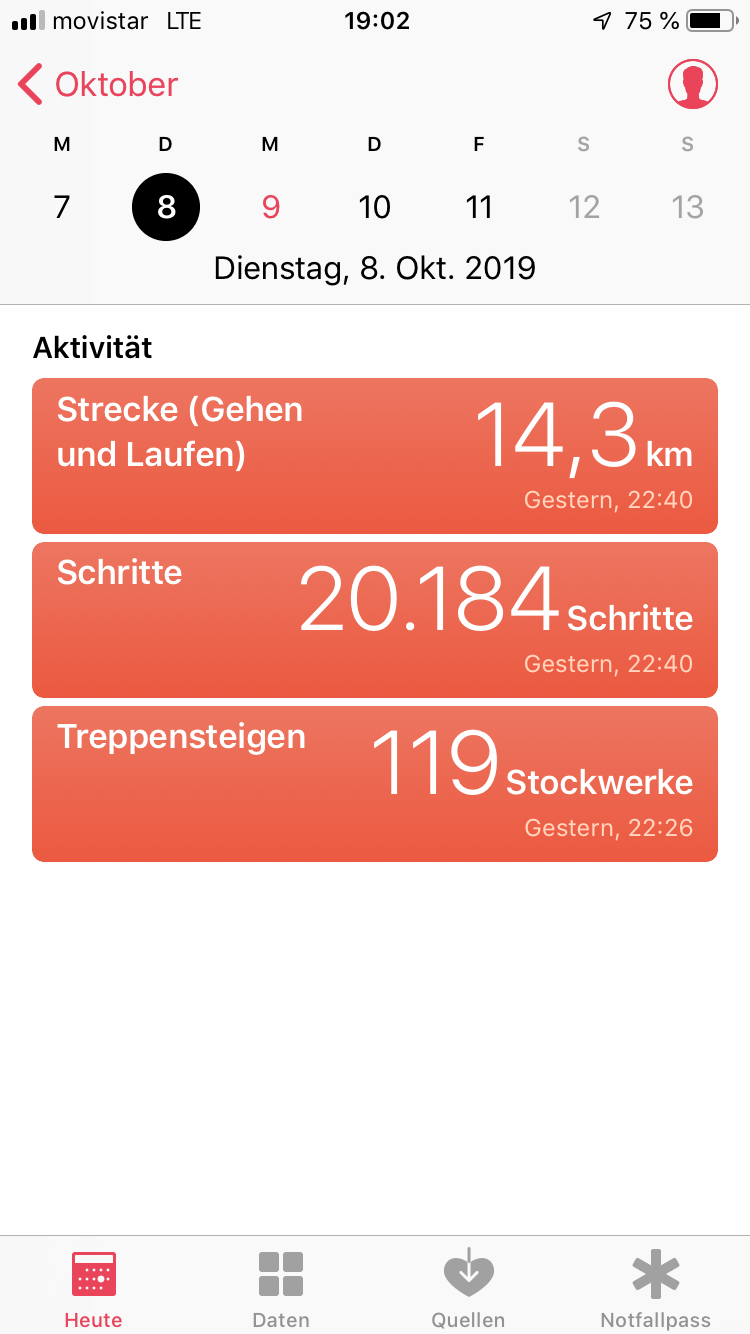Select Friday the 11th
This screenshot has width=750, height=1334.
(x=479, y=207)
